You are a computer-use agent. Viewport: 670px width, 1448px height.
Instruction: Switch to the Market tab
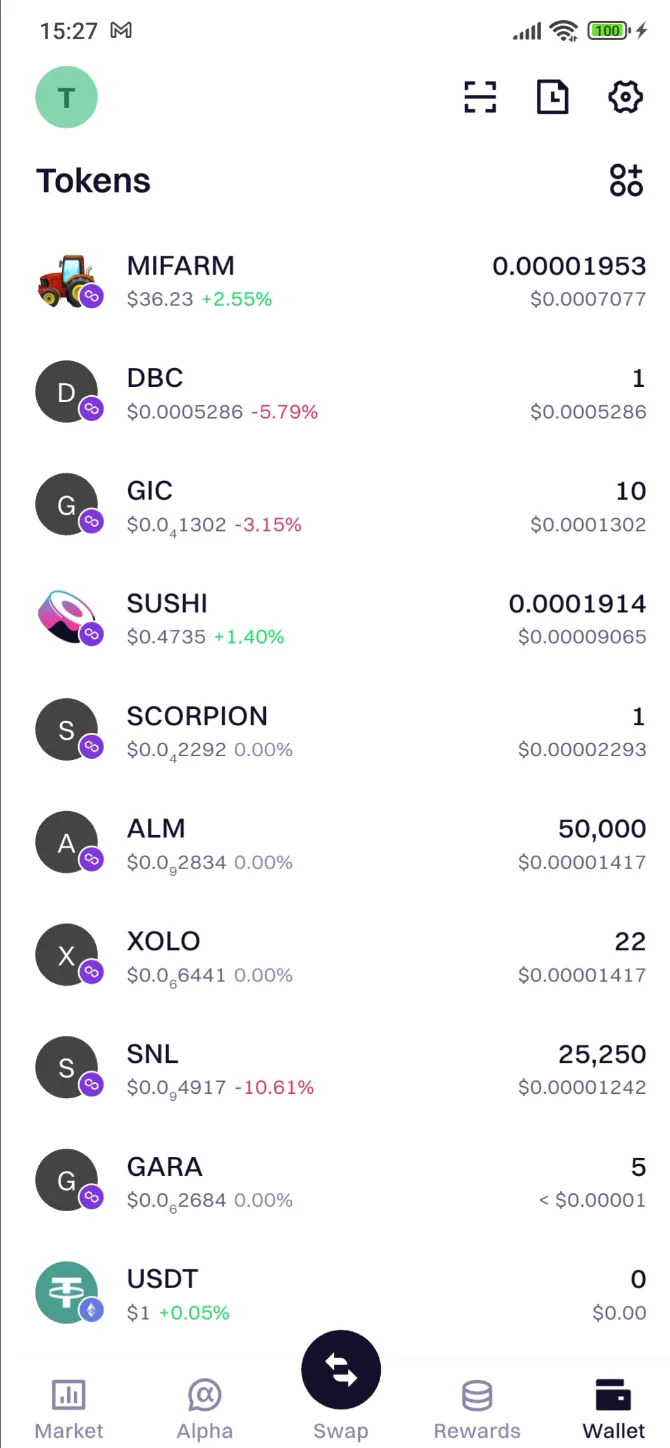[x=69, y=1408]
